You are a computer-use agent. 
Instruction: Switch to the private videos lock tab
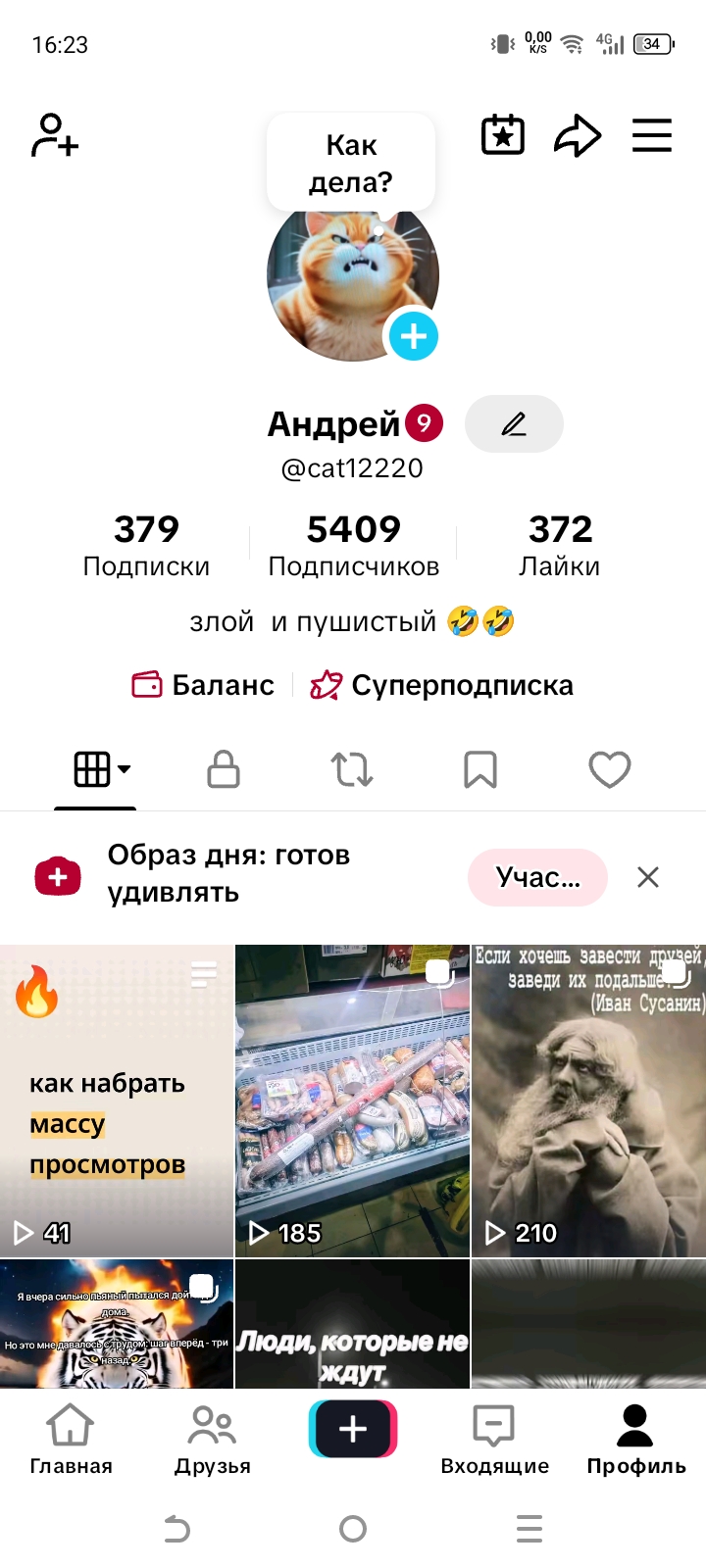pyautogui.click(x=223, y=770)
